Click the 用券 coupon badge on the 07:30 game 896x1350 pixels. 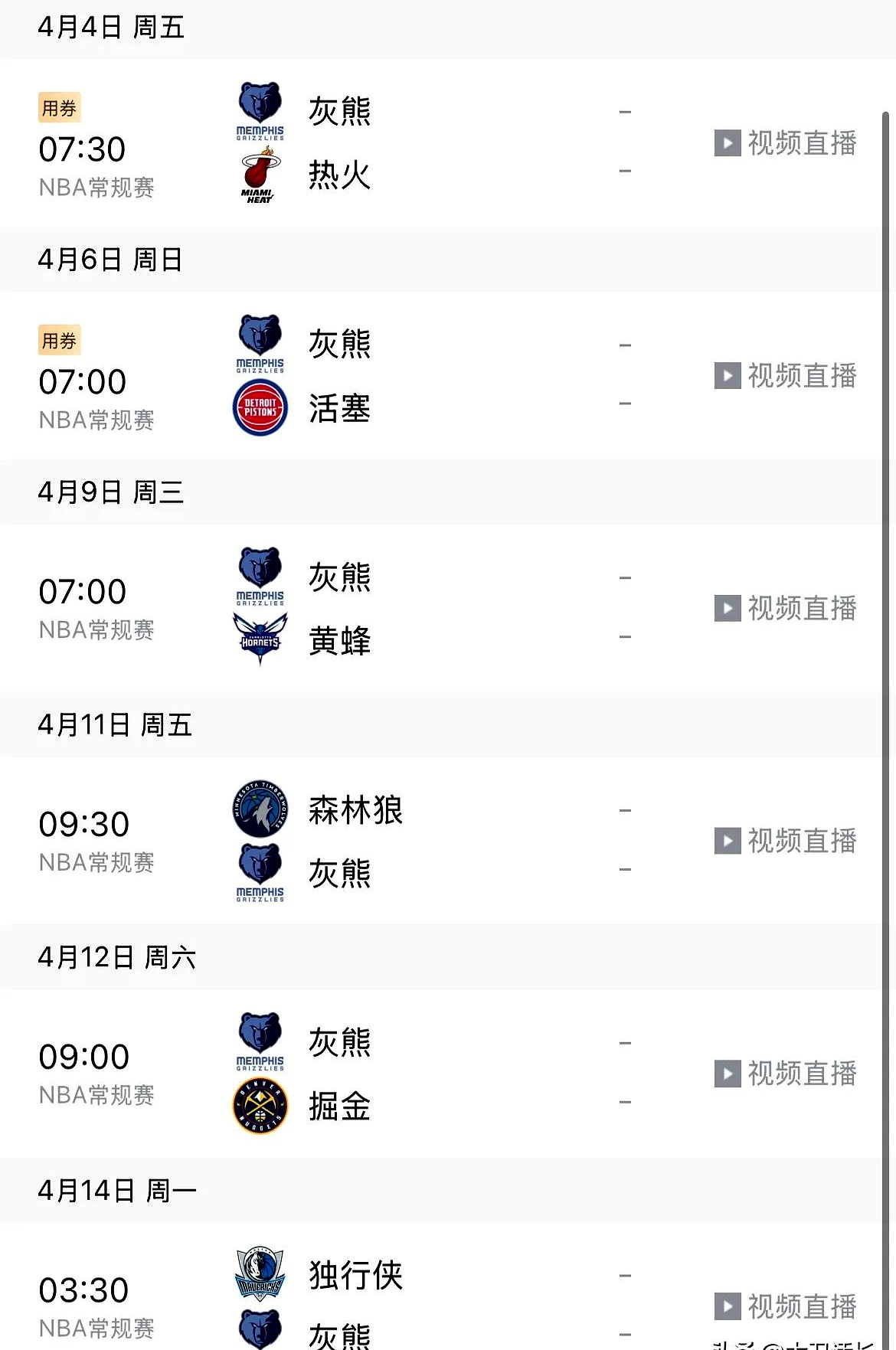pyautogui.click(x=59, y=107)
